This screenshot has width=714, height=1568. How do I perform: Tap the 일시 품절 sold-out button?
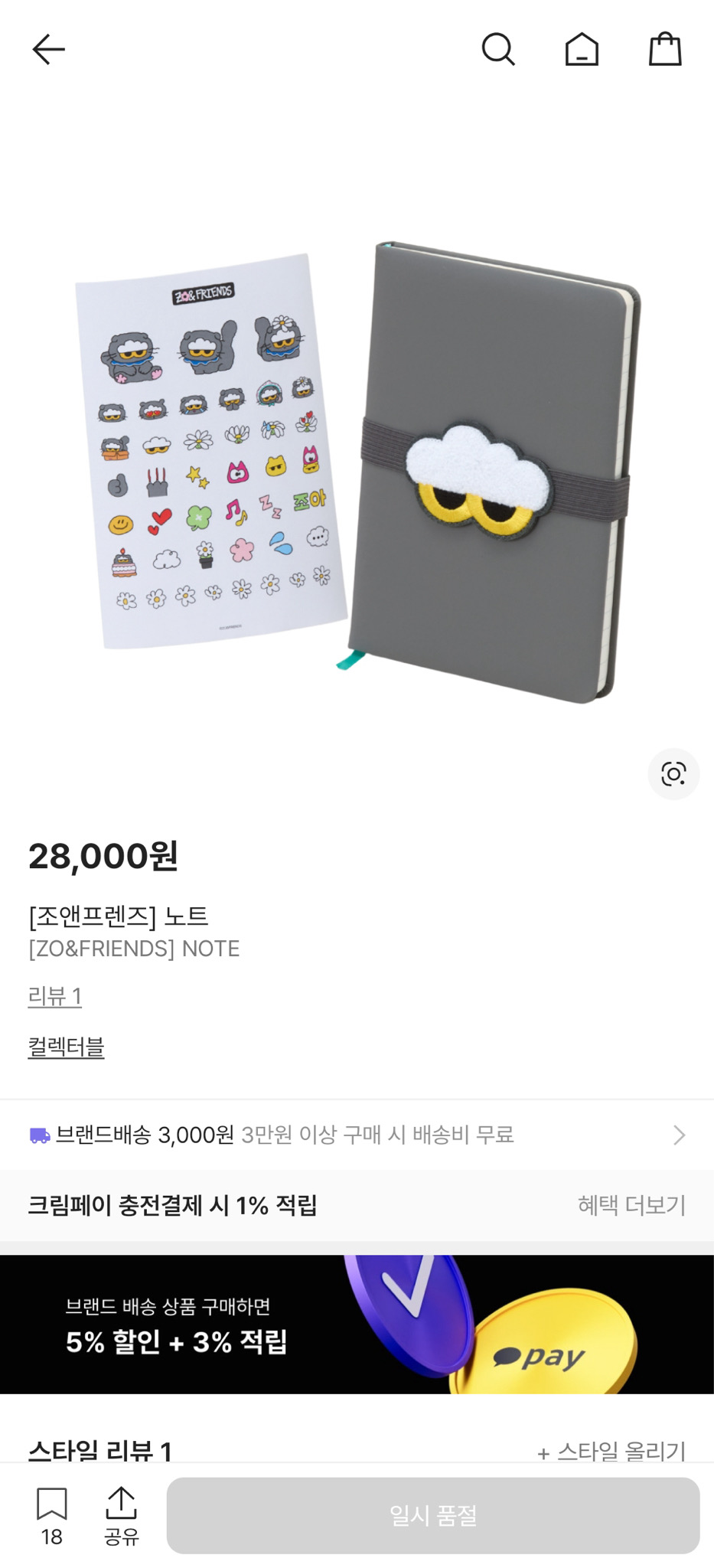(433, 1516)
